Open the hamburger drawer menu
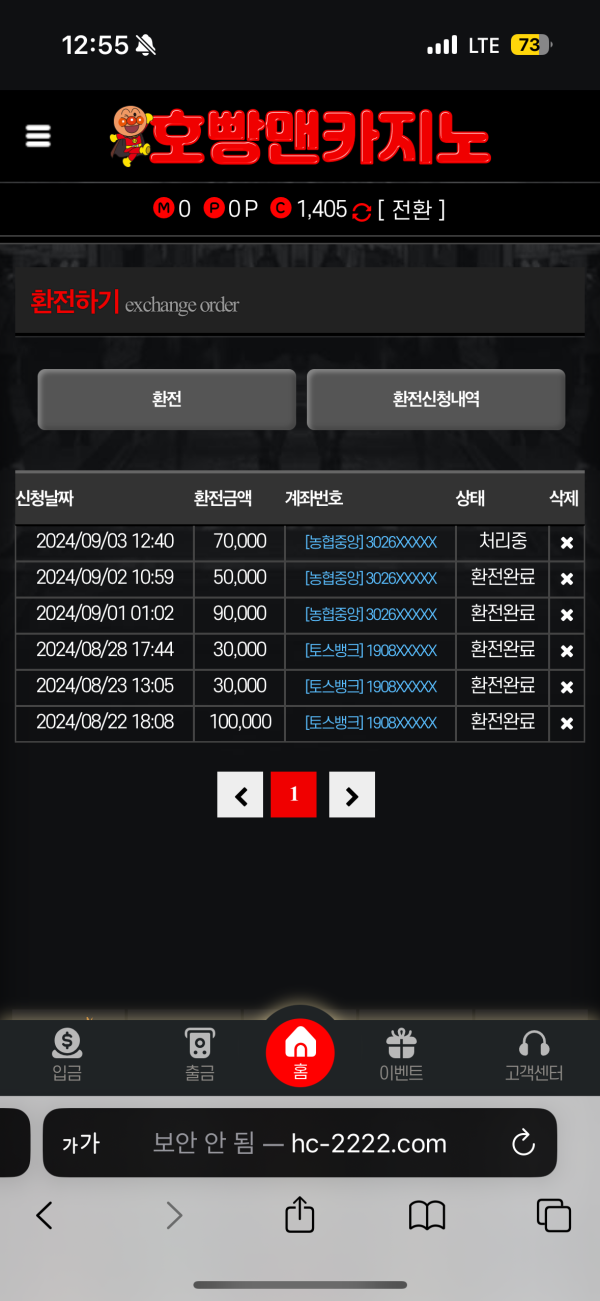Viewport: 600px width, 1301px height. (38, 137)
